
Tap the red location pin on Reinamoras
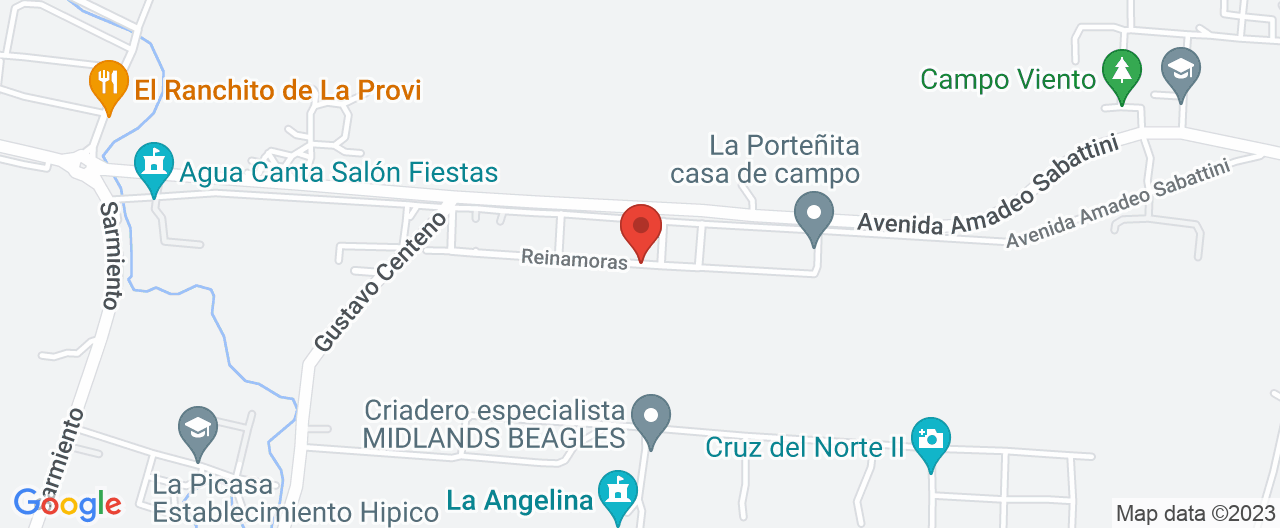(640, 229)
